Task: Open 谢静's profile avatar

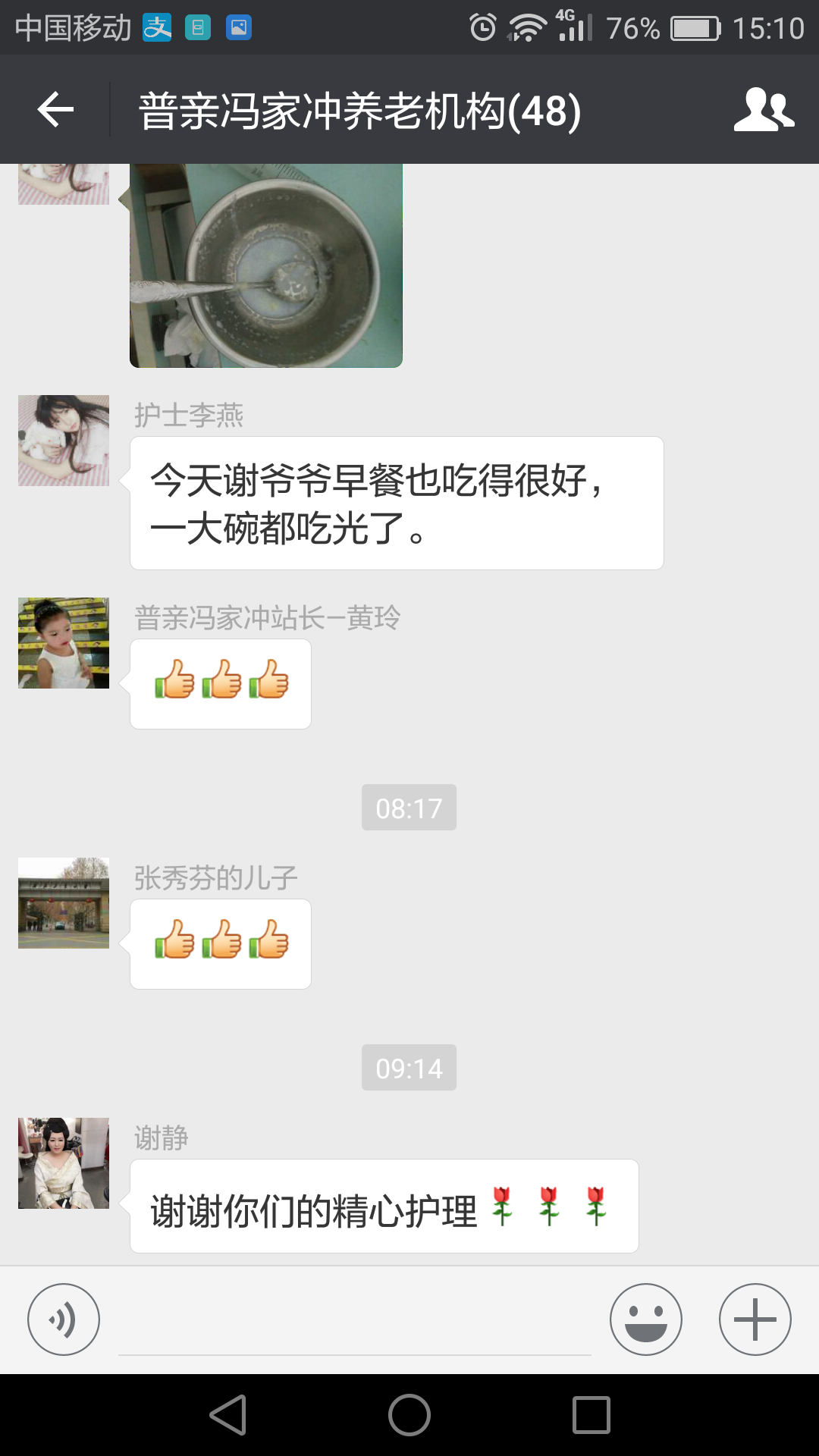Action: [x=64, y=1163]
